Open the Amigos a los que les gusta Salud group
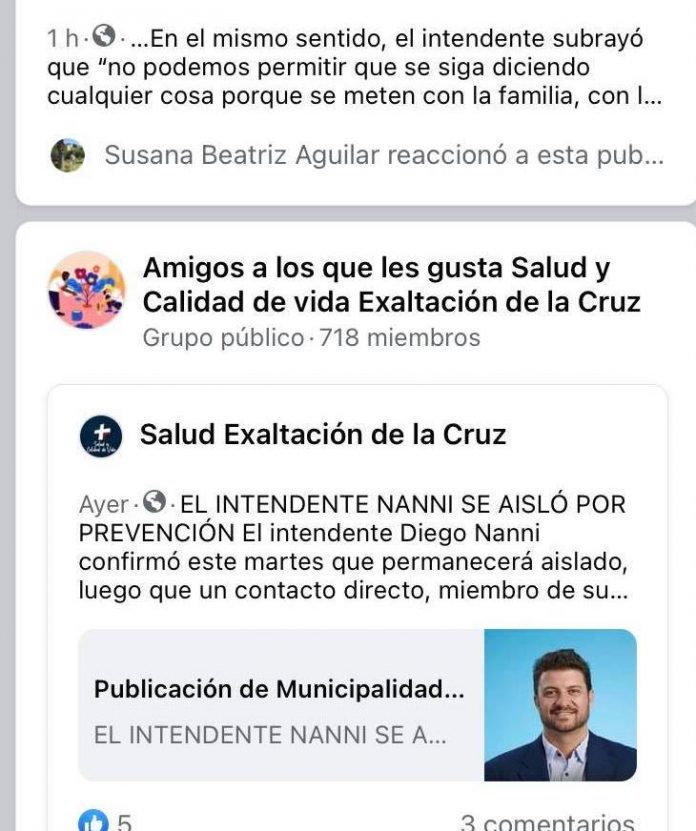This screenshot has height=831, width=696. [x=391, y=284]
